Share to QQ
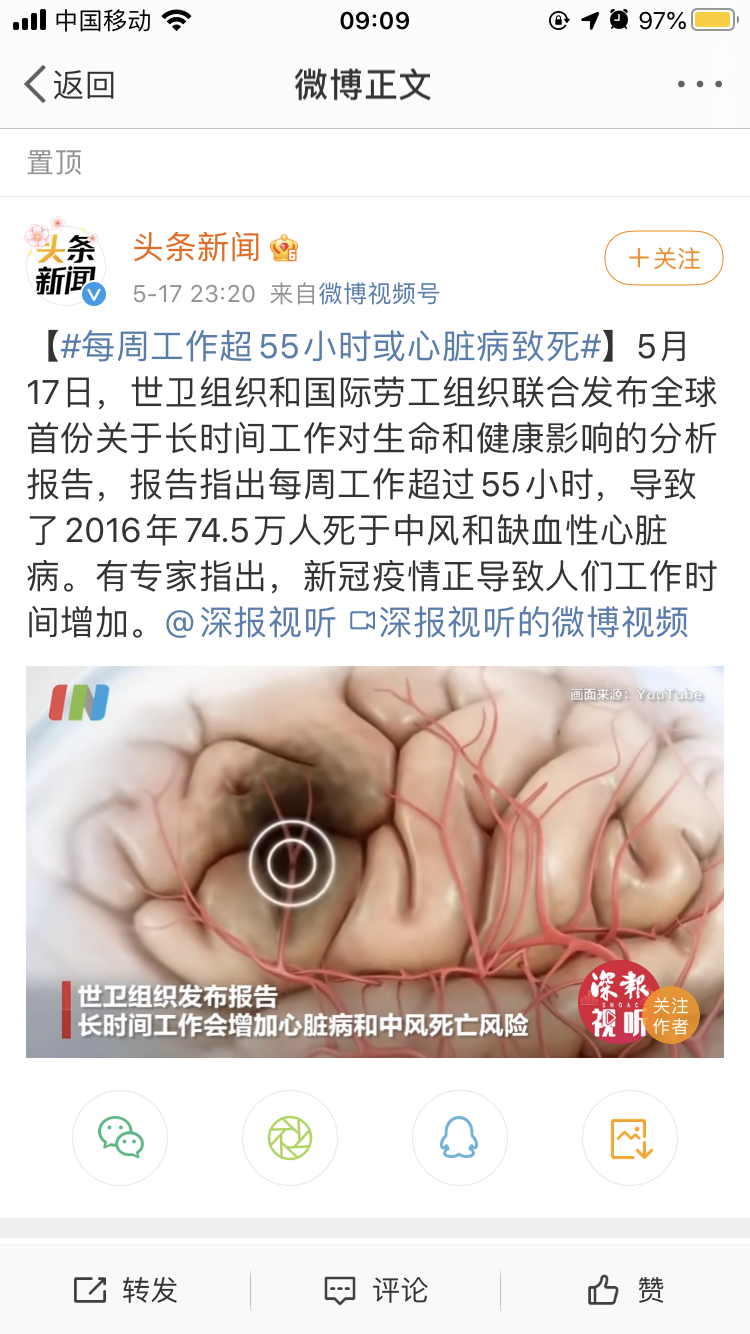750x1334 pixels. coord(460,1138)
